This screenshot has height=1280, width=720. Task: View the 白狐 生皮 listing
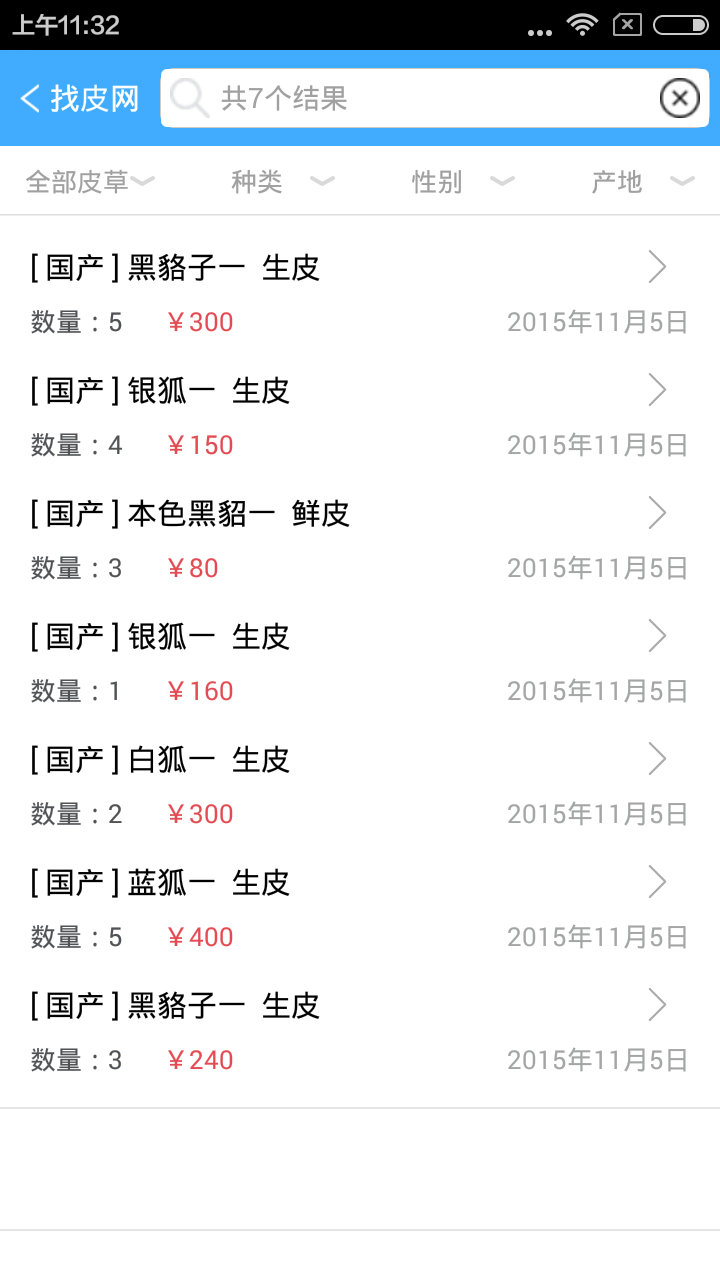click(x=359, y=785)
